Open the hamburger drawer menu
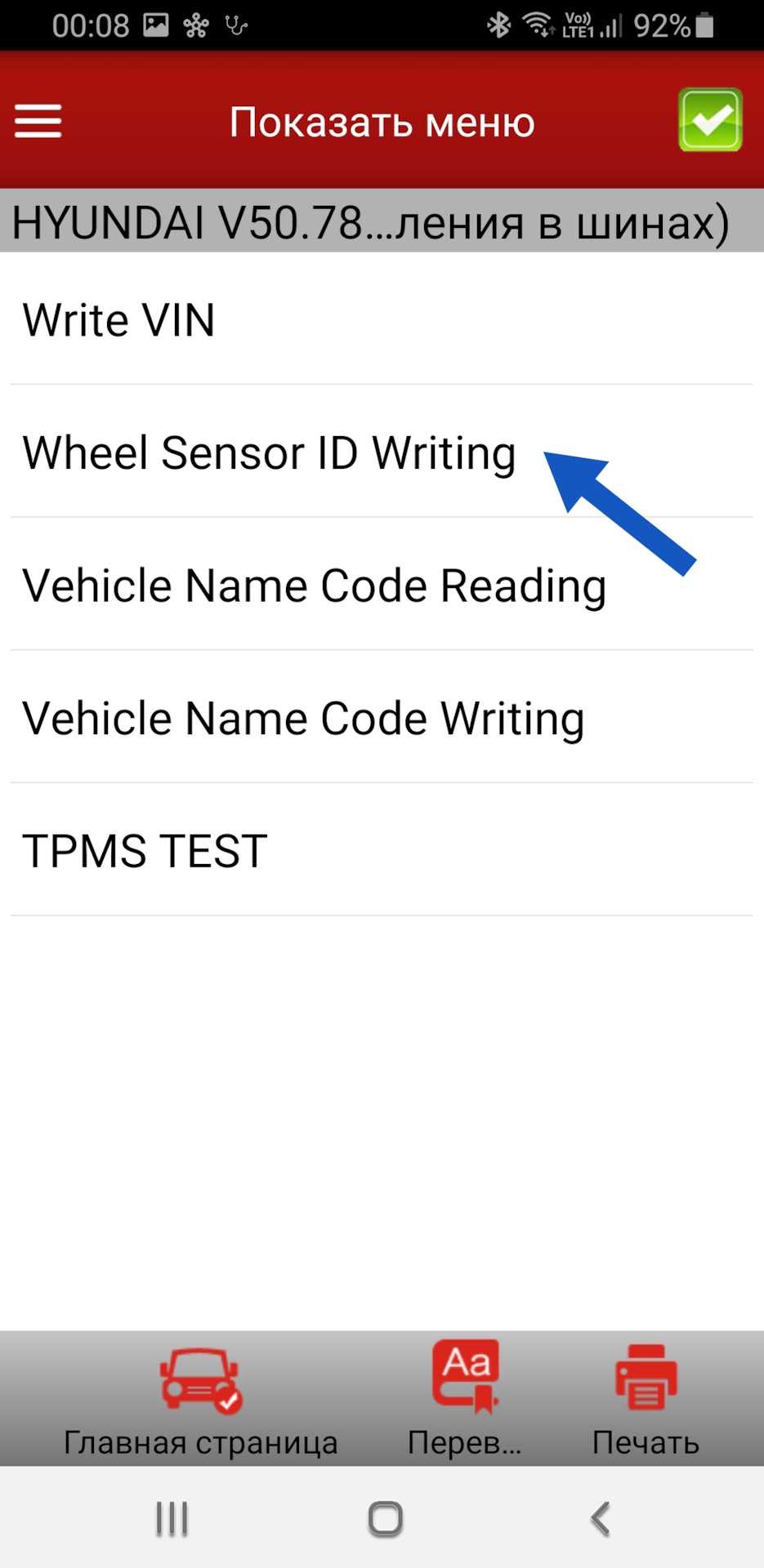764x1568 pixels. click(38, 122)
